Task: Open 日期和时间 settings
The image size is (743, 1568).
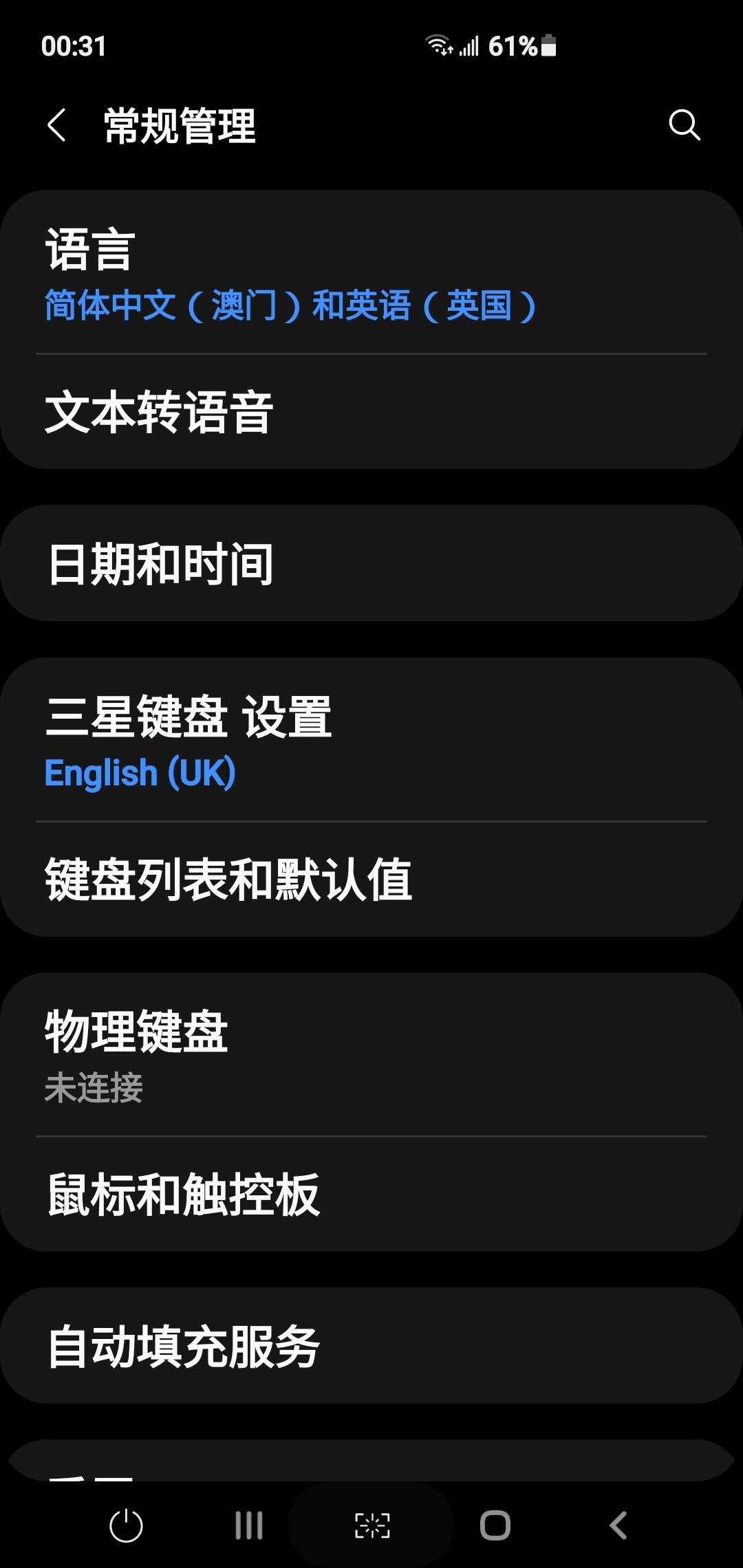Action: tap(371, 564)
